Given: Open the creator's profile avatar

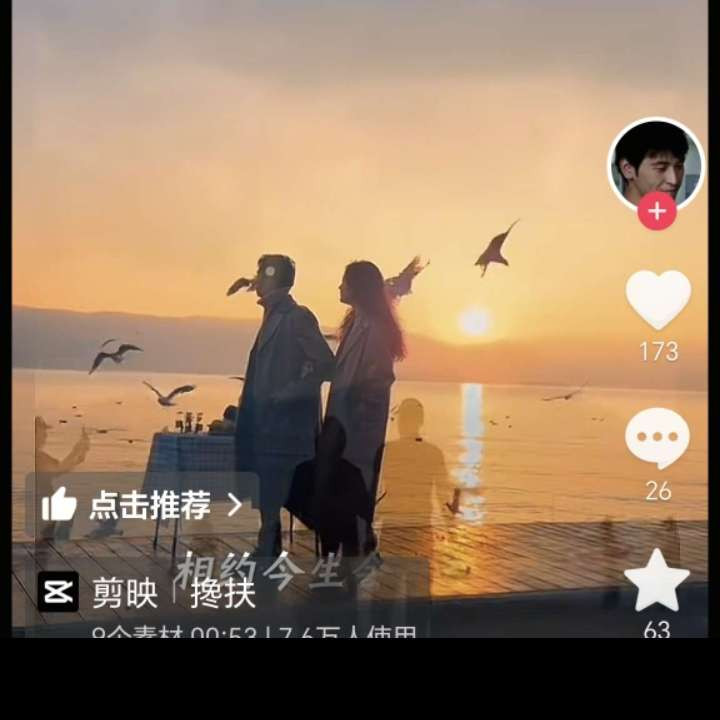Looking at the screenshot, I should click(656, 162).
